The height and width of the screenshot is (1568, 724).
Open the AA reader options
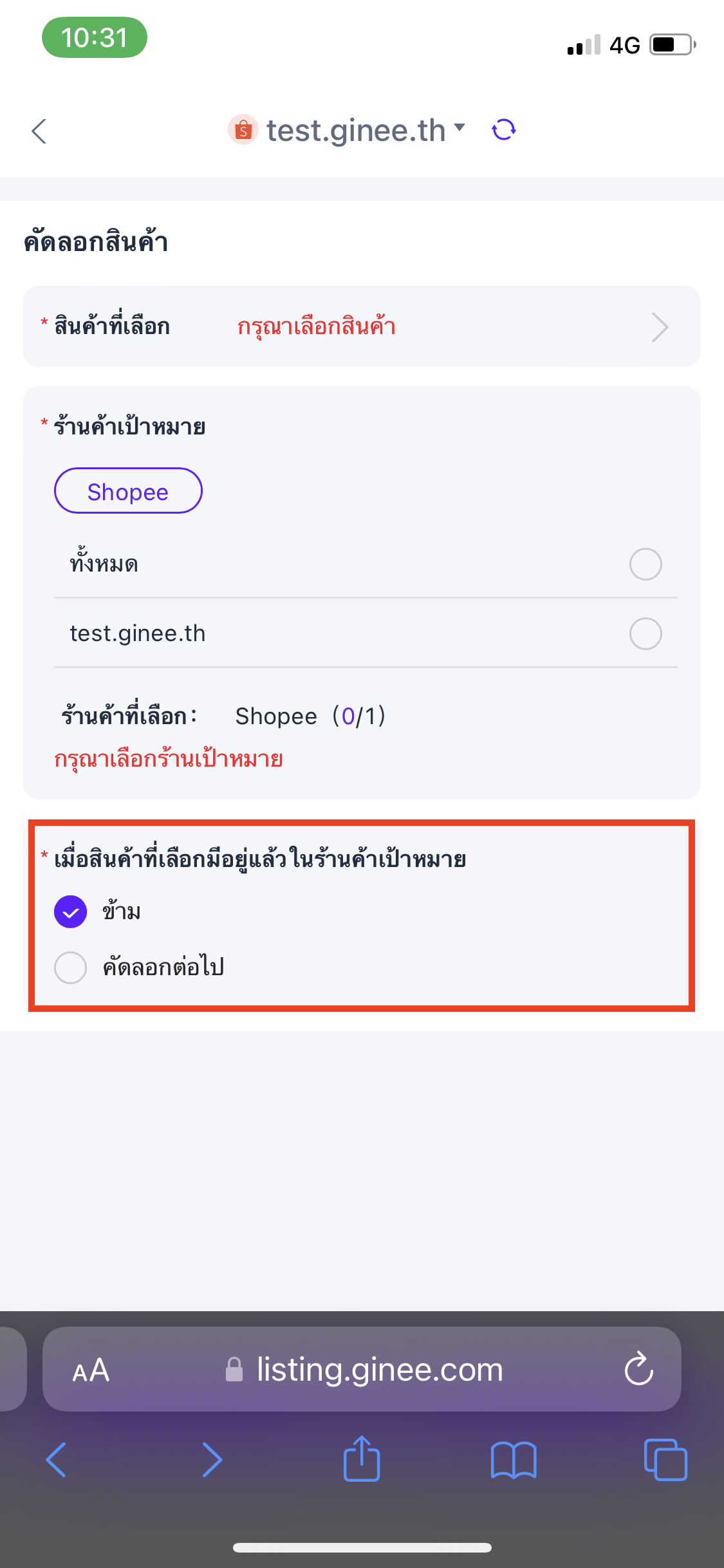click(91, 1370)
